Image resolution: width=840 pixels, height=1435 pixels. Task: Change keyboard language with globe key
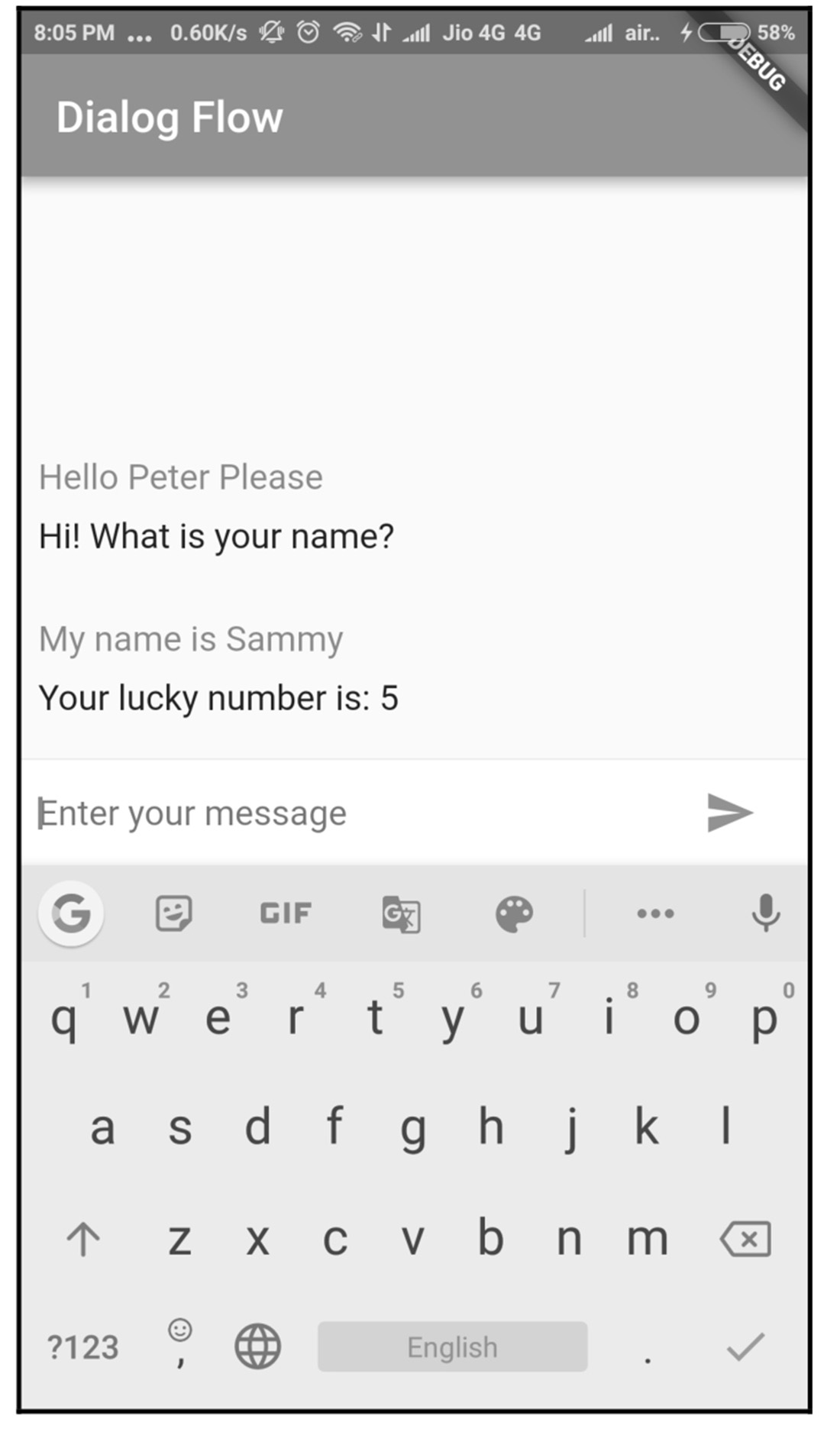(257, 1346)
